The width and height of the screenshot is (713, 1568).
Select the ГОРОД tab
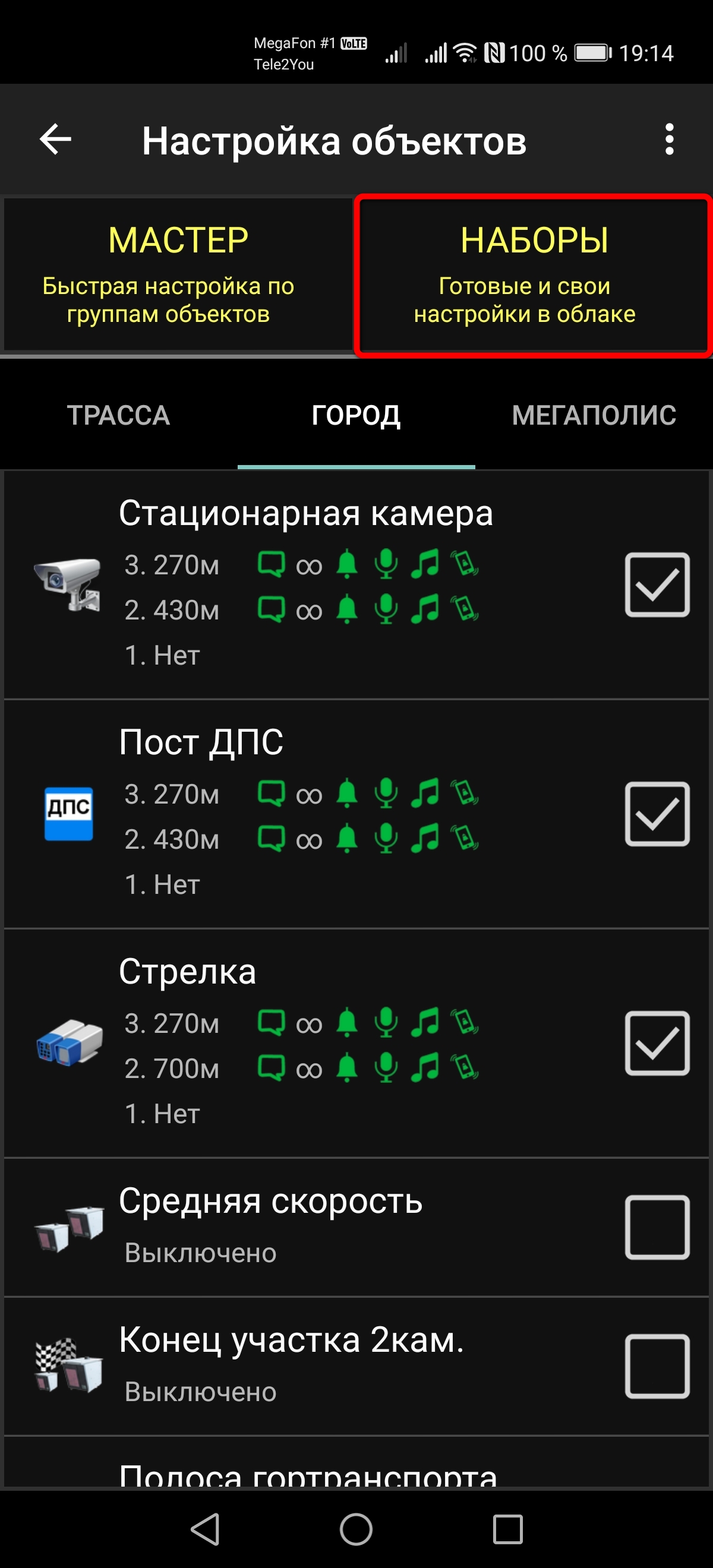coord(356,416)
